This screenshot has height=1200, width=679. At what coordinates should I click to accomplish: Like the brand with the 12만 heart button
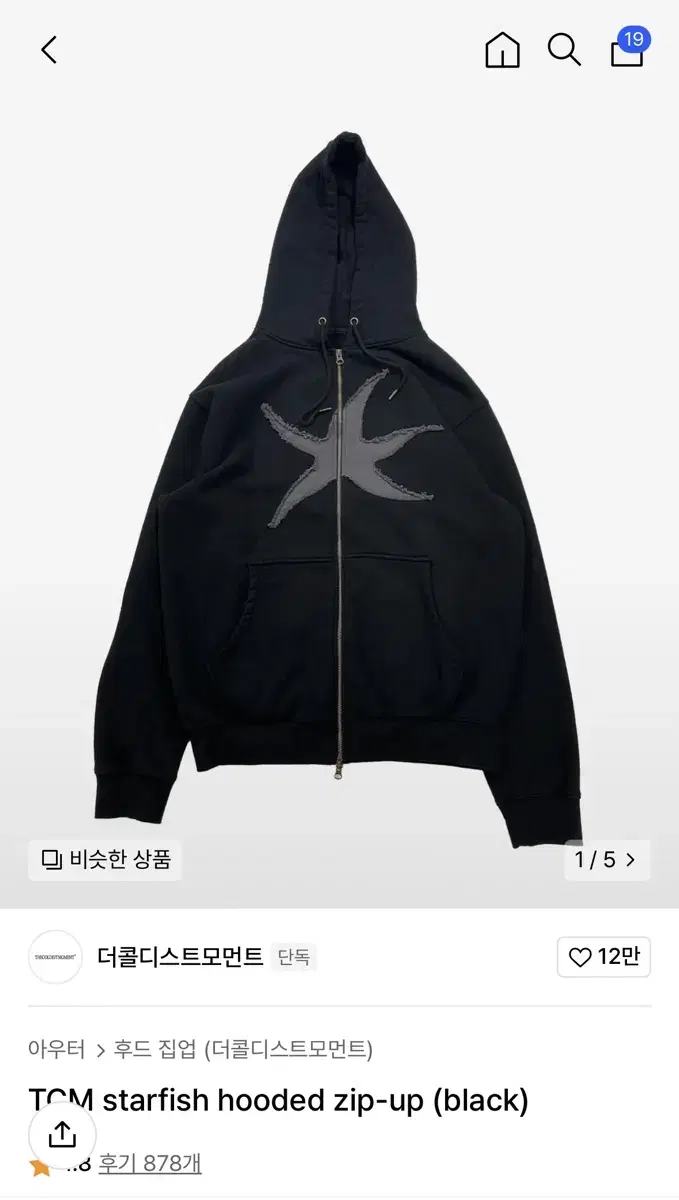click(x=604, y=957)
